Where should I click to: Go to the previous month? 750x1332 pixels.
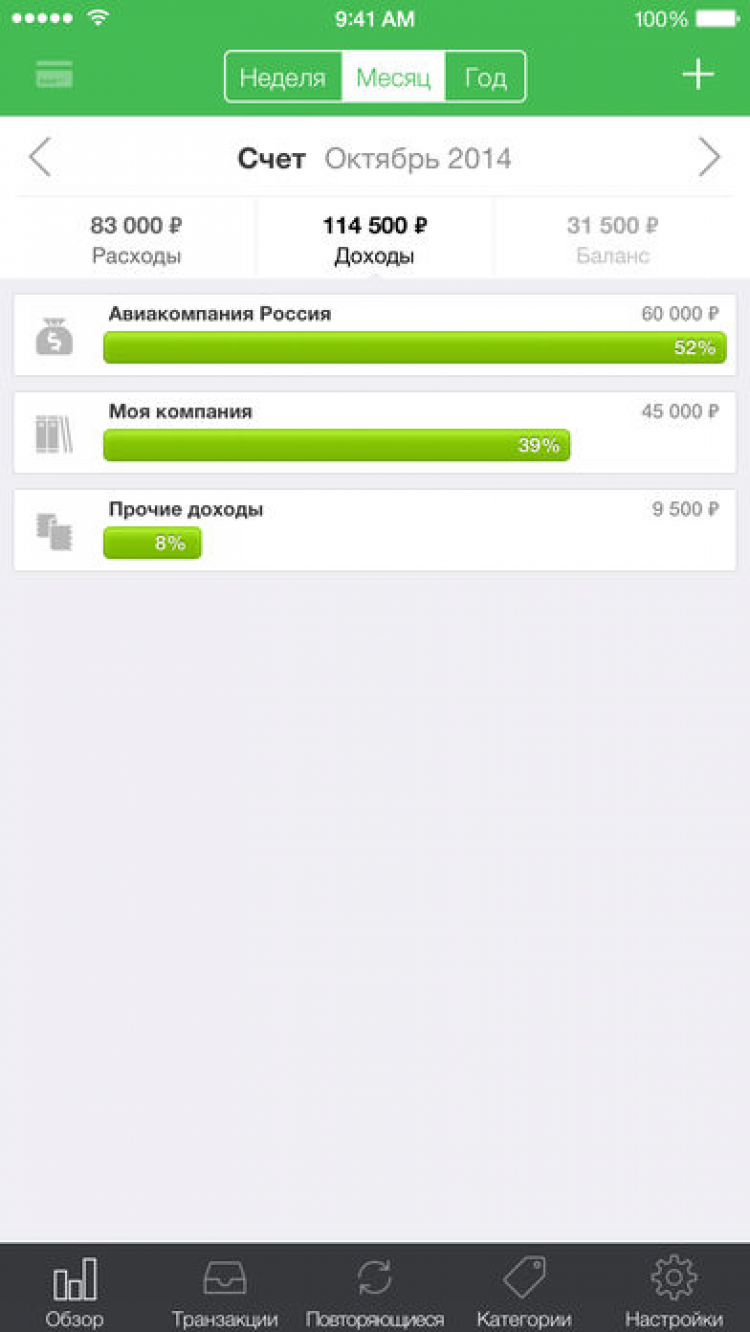[40, 158]
